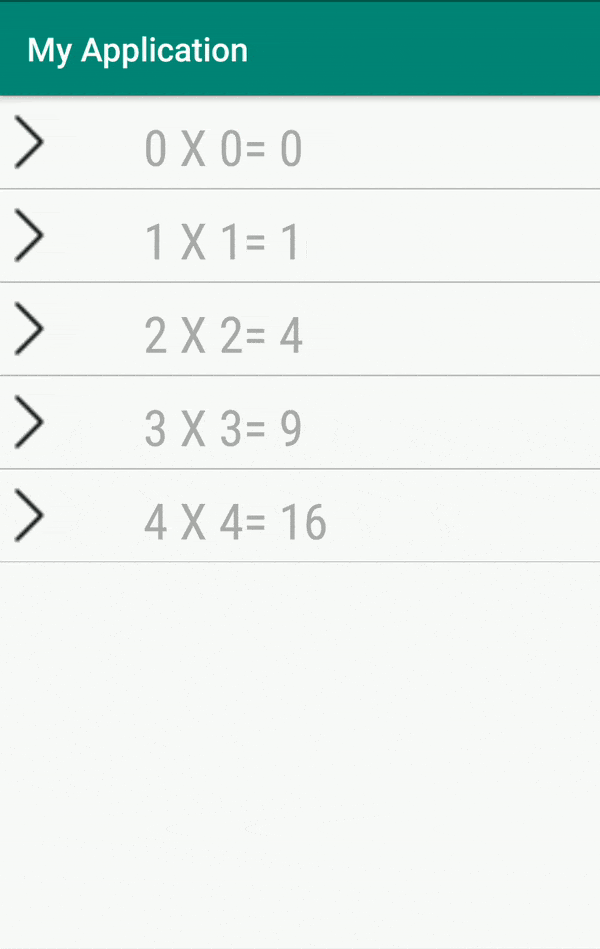Expand the 4 X 4= 16 row
This screenshot has width=600, height=949.
pos(29,516)
